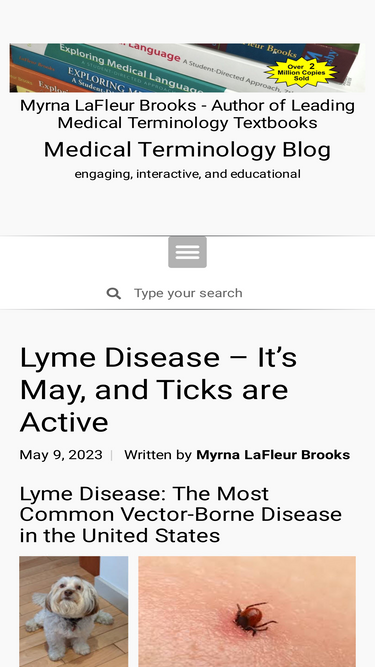This screenshot has height=667, width=375.
Task: Tap the 'Type your search' field
Action: [188, 293]
